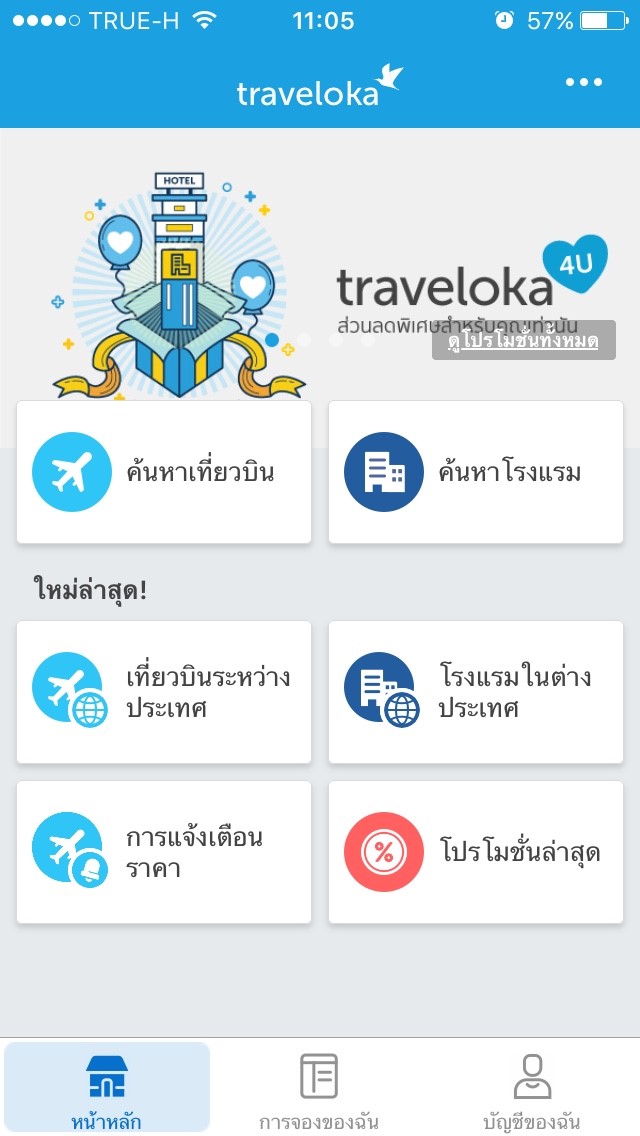Select โรงแรมในต่างประเทศ card
The height and width of the screenshot is (1136, 640).
click(476, 692)
